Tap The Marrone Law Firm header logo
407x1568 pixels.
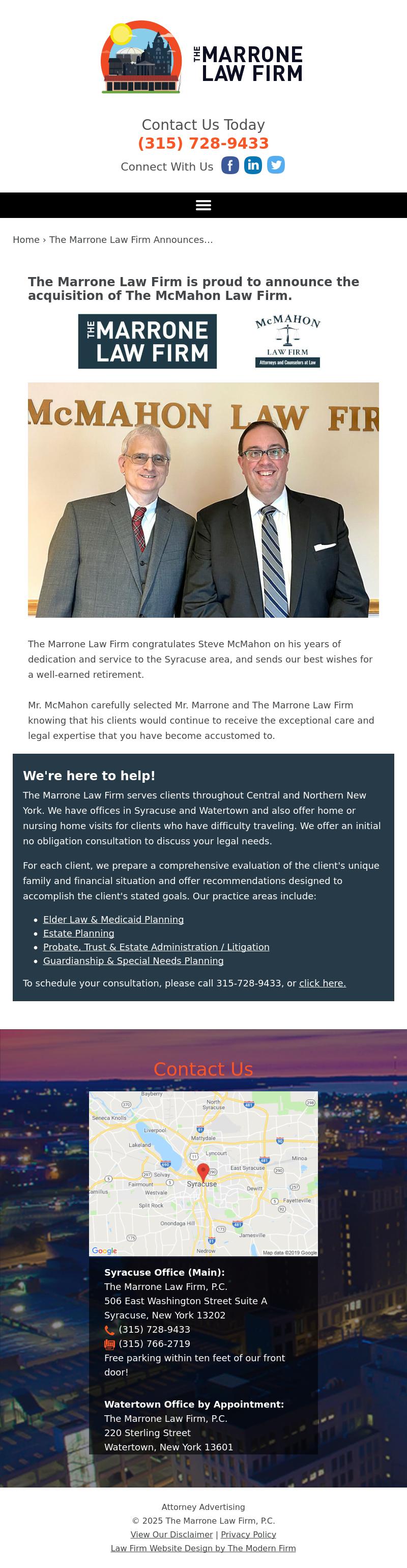(x=202, y=57)
